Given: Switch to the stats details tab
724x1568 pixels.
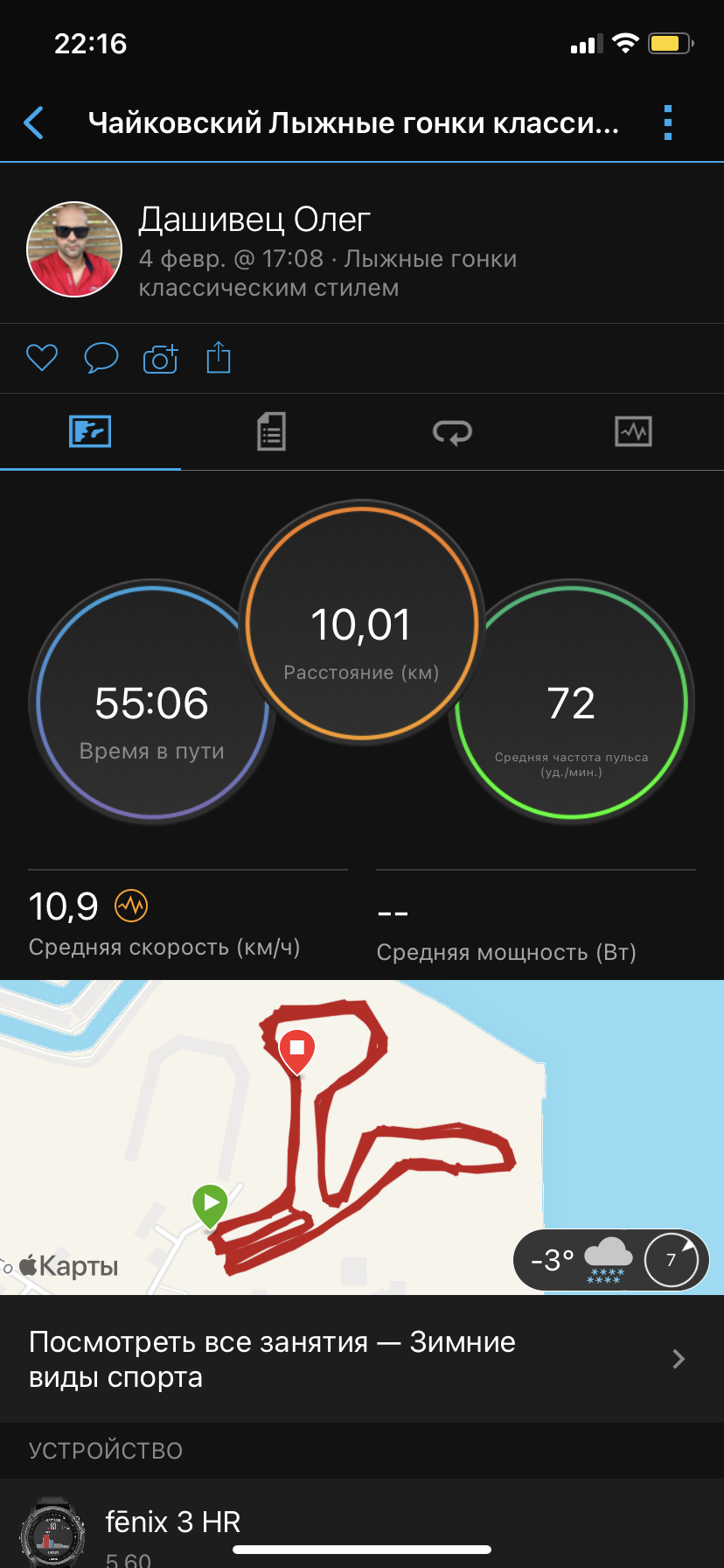Looking at the screenshot, I should (x=271, y=432).
